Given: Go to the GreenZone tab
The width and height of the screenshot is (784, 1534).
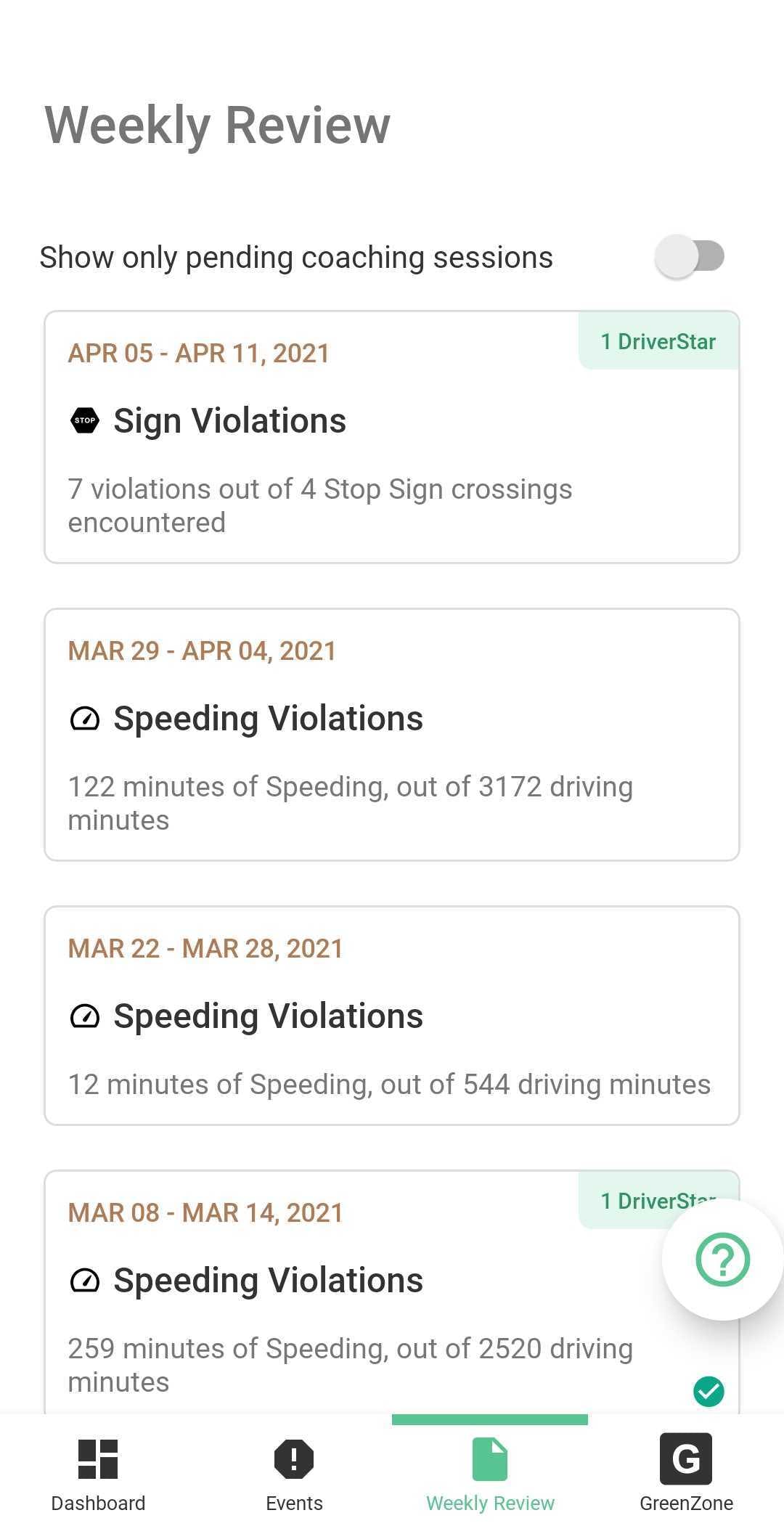Looking at the screenshot, I should point(686,1474).
